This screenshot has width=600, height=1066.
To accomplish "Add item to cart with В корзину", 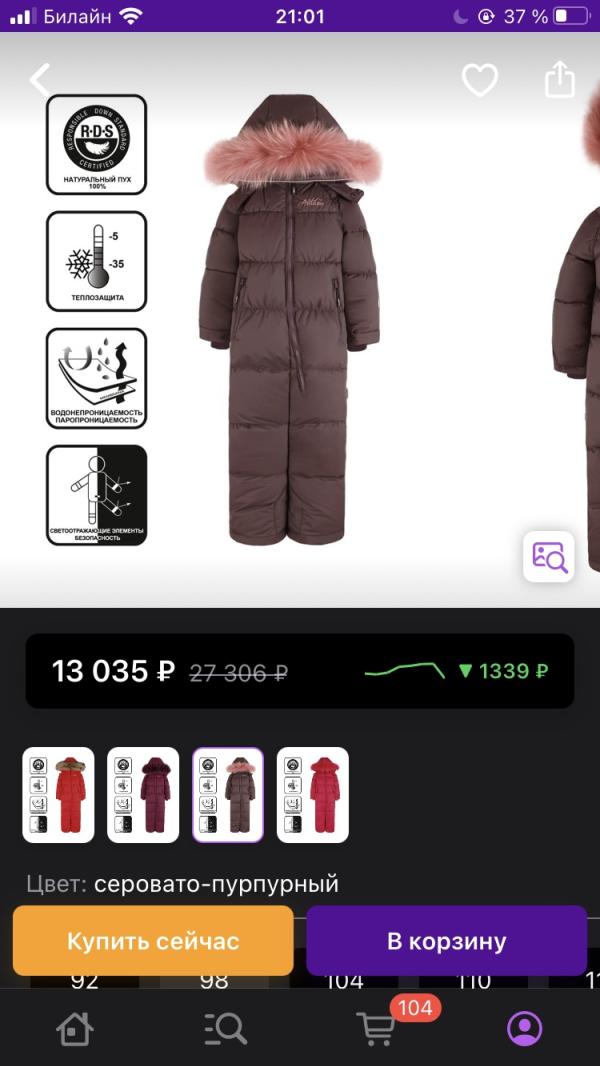I will pyautogui.click(x=446, y=941).
